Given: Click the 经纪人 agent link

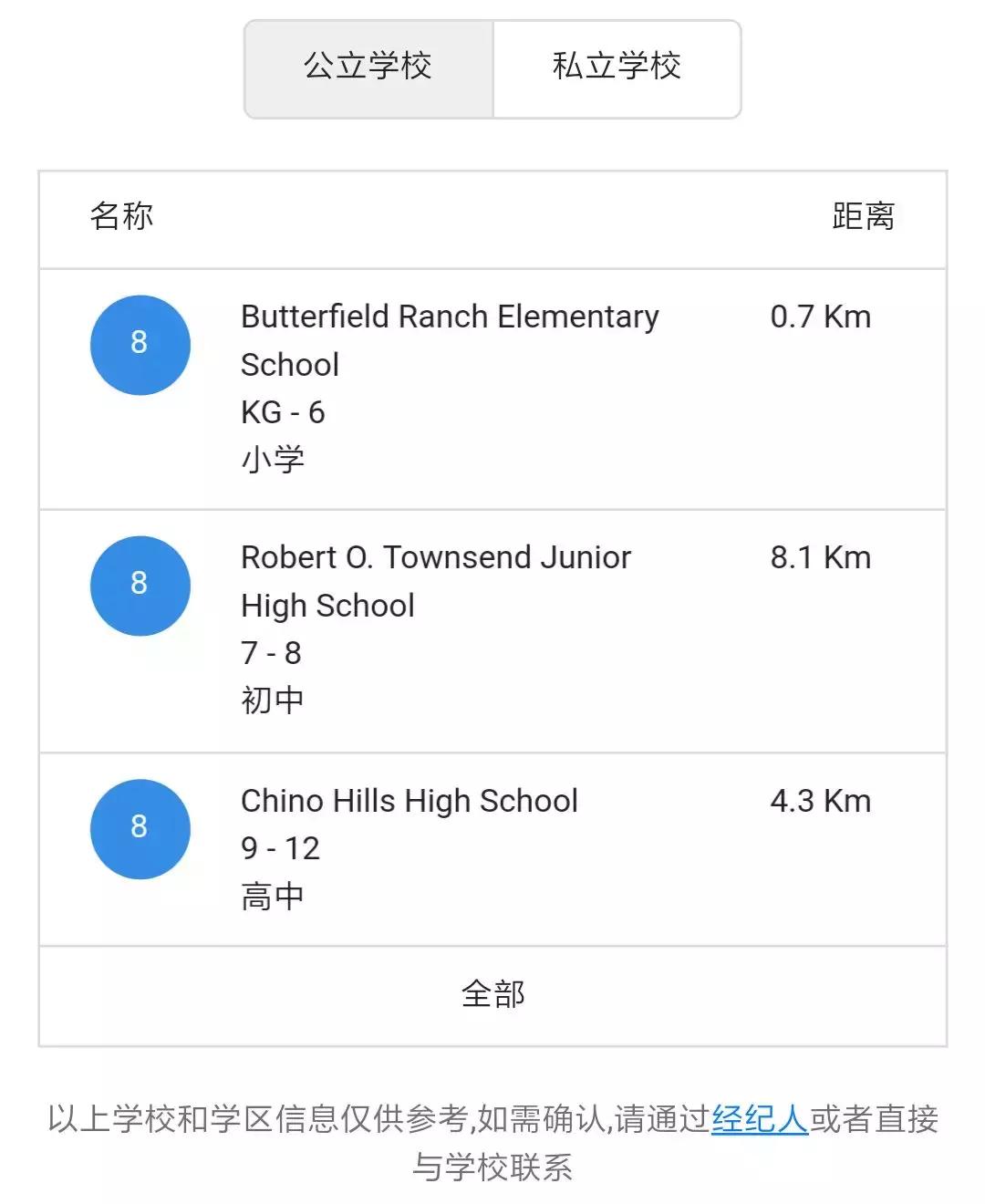Looking at the screenshot, I should pyautogui.click(x=759, y=1123).
